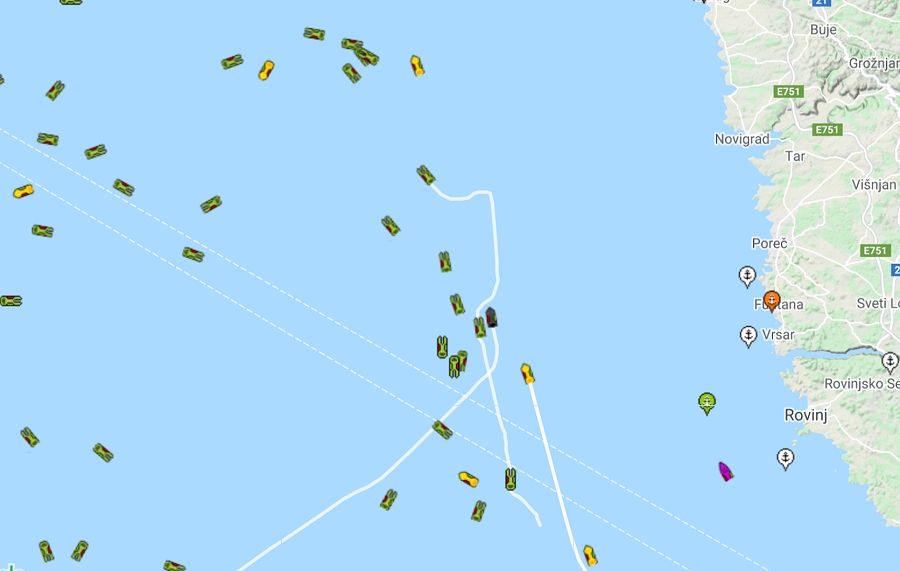This screenshot has width=900, height=571.
Task: Open the white port marker beside Poreč
Action: click(x=747, y=275)
